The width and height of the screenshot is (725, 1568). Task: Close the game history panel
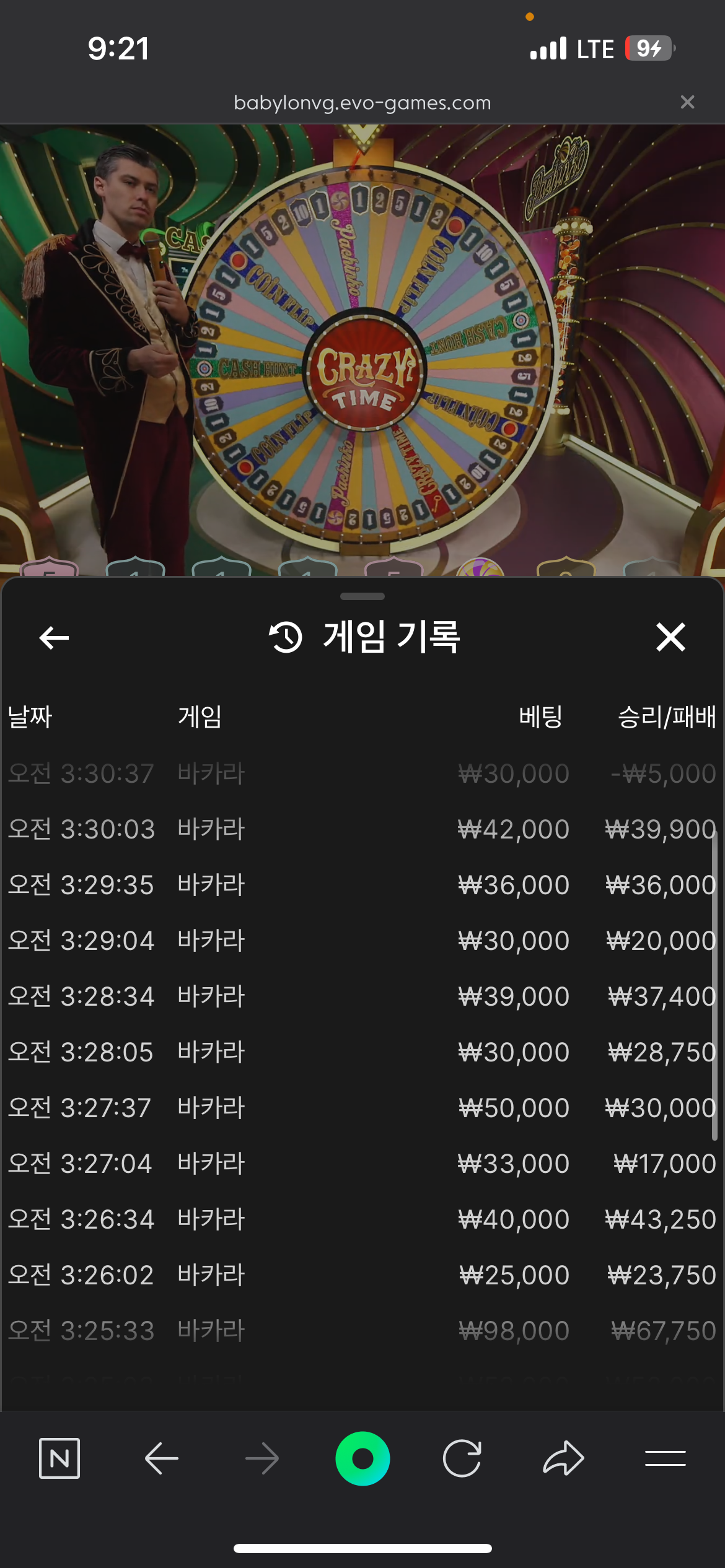click(x=670, y=637)
